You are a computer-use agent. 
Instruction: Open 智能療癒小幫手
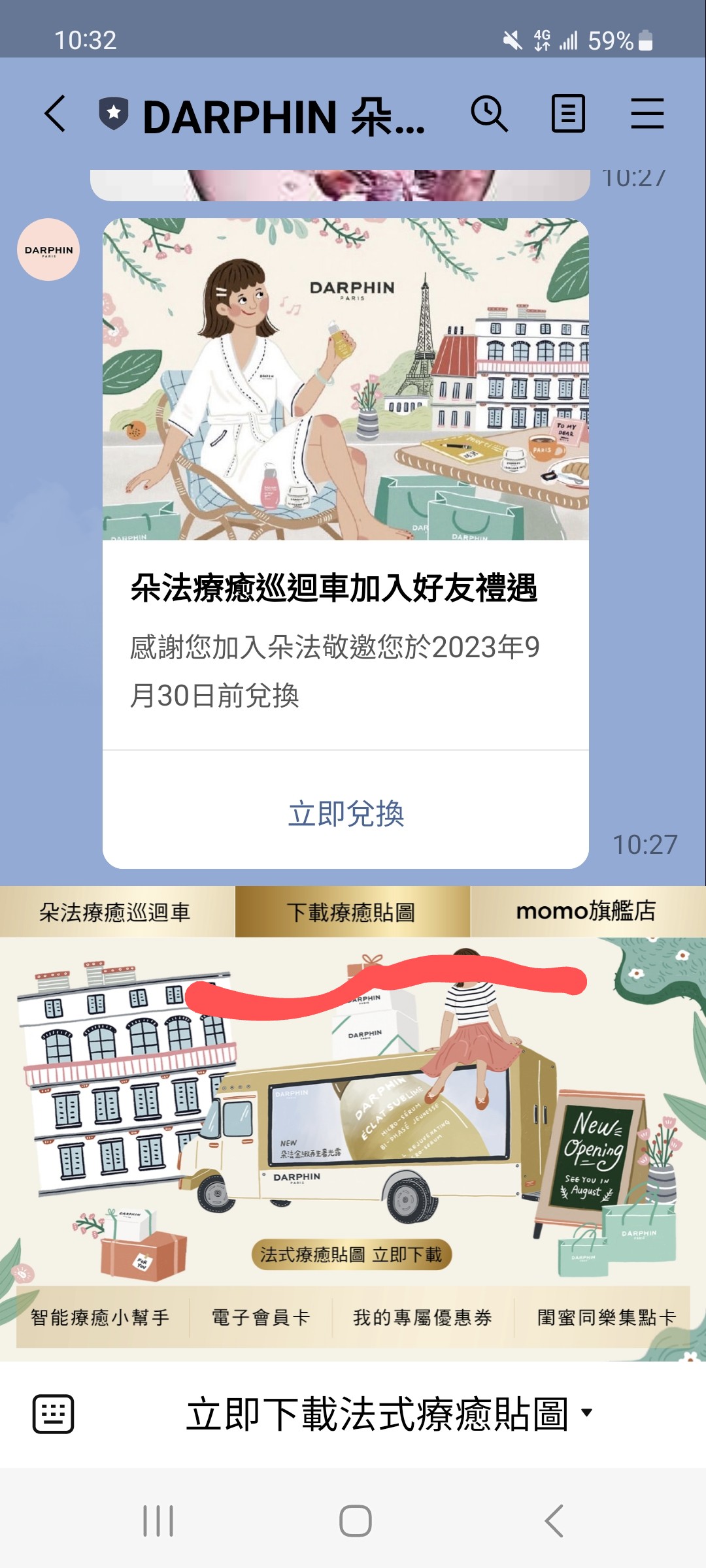click(x=100, y=1317)
